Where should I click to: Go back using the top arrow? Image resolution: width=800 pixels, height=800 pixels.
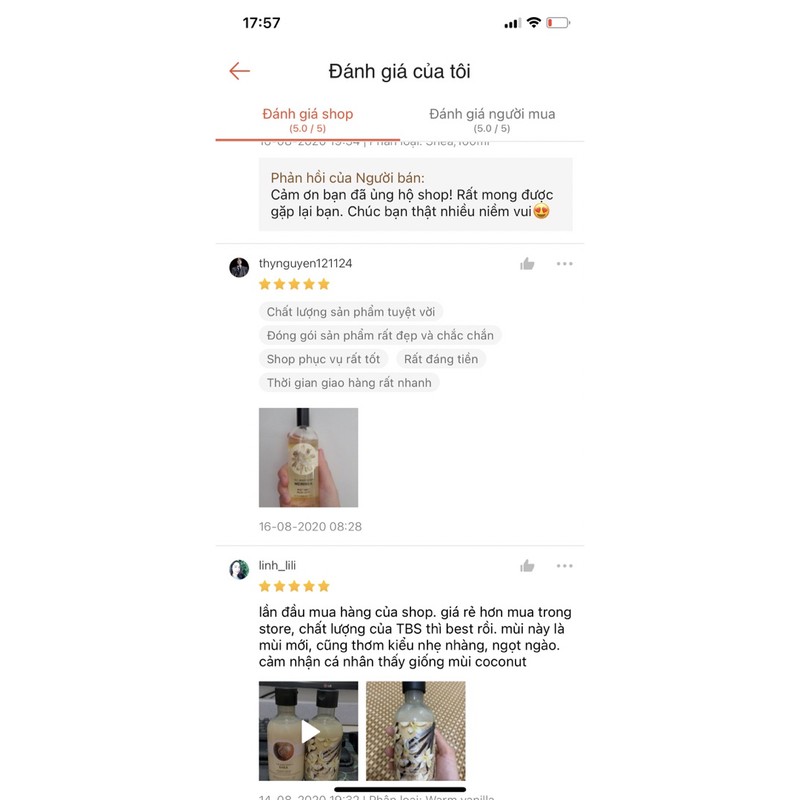tap(239, 71)
